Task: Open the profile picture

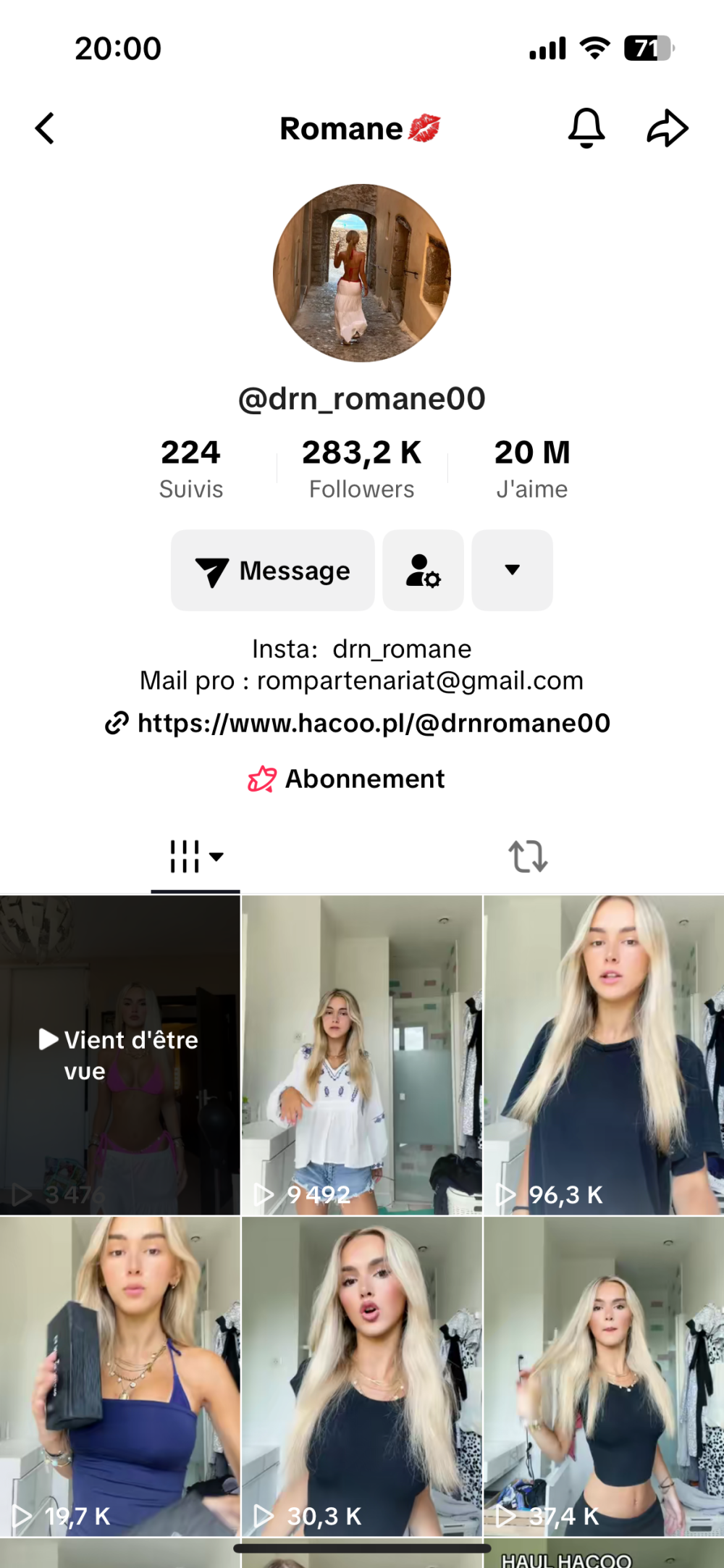Action: coord(362,273)
